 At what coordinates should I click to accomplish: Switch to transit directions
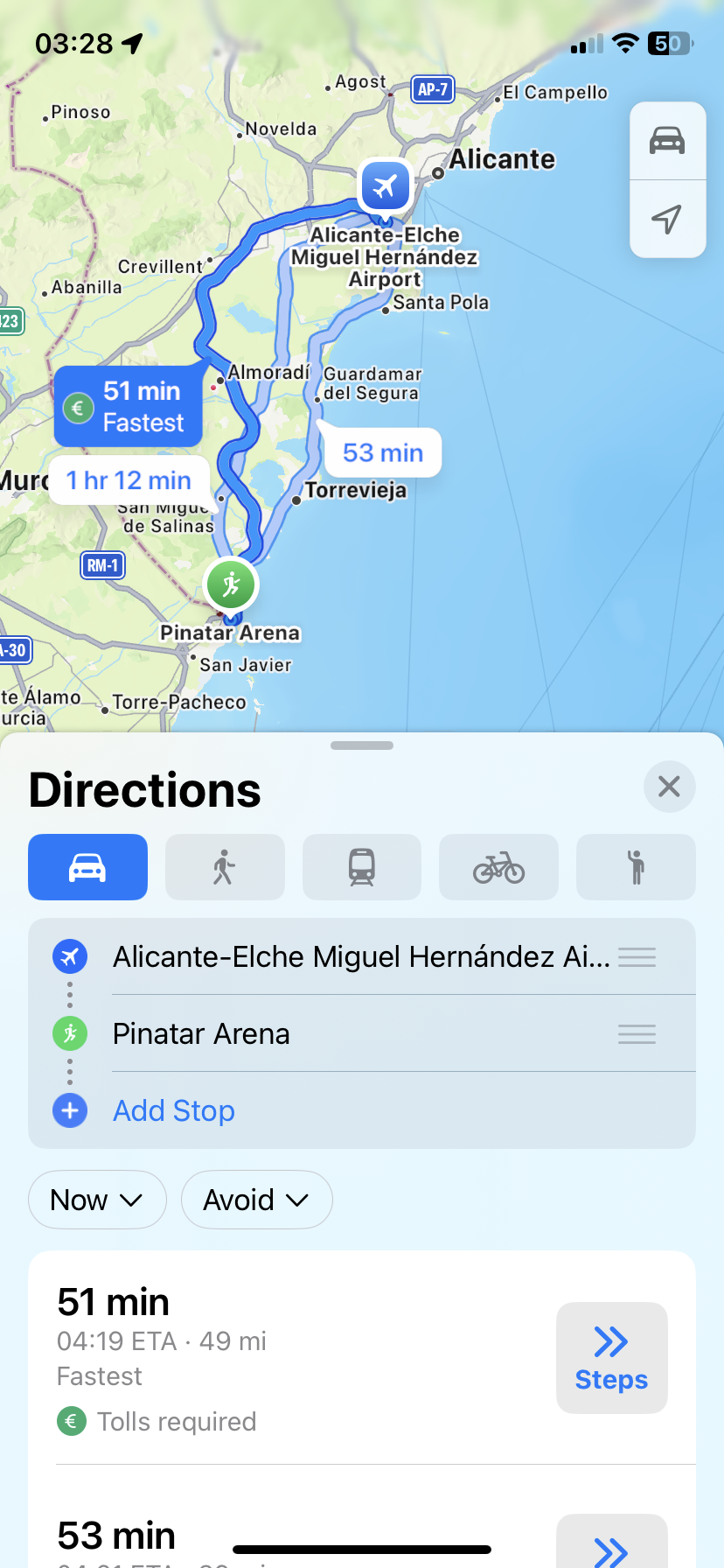click(x=362, y=867)
